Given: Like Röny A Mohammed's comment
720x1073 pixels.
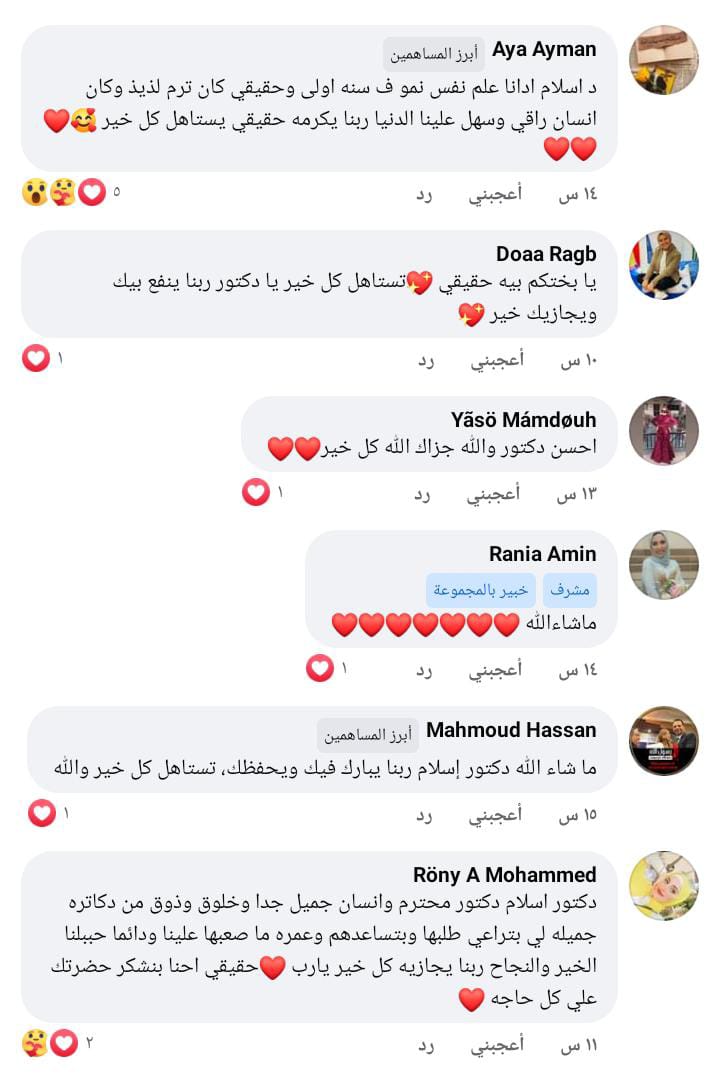Looking at the screenshot, I should [x=496, y=1045].
